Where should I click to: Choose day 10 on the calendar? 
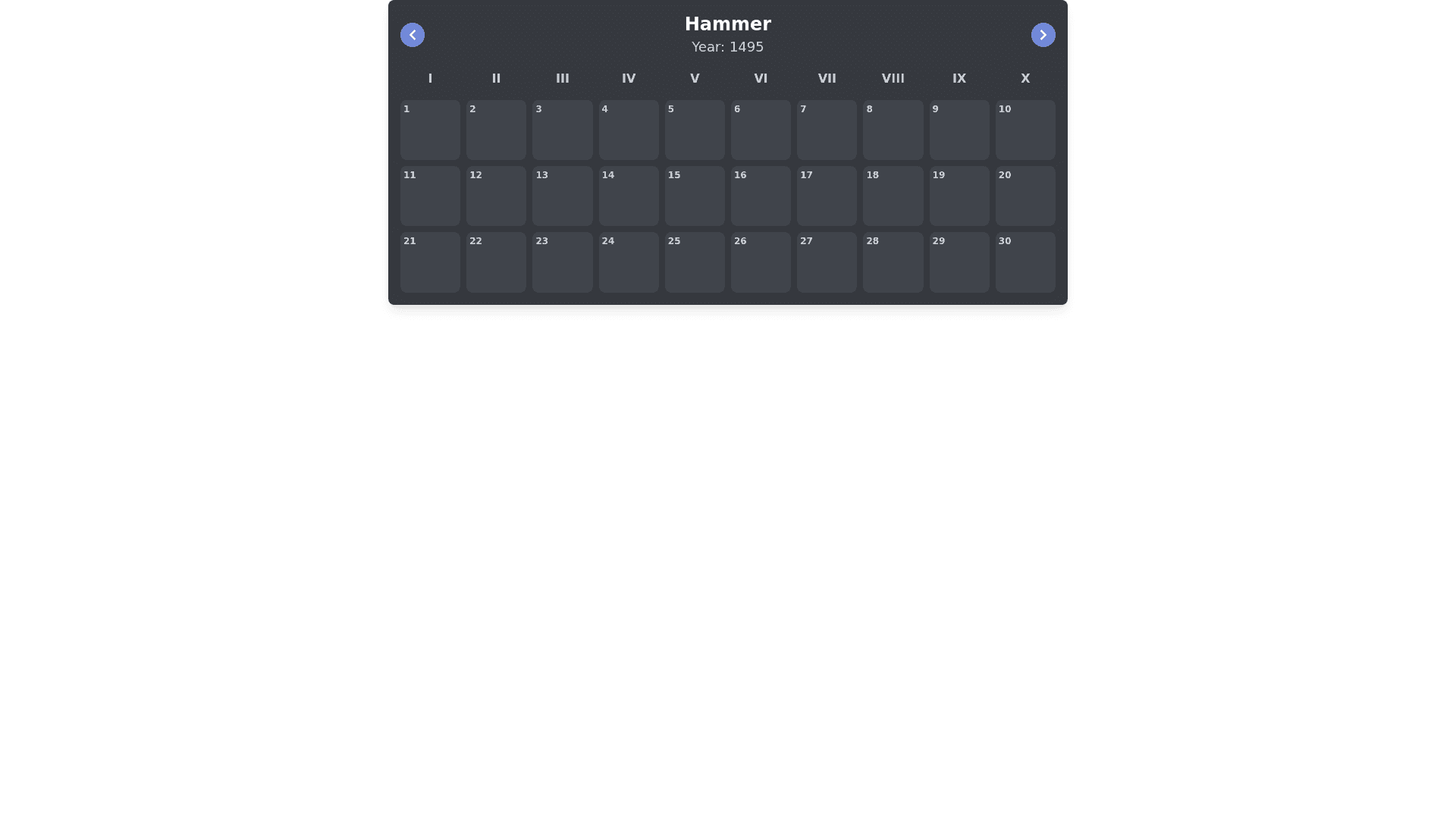tap(1025, 130)
